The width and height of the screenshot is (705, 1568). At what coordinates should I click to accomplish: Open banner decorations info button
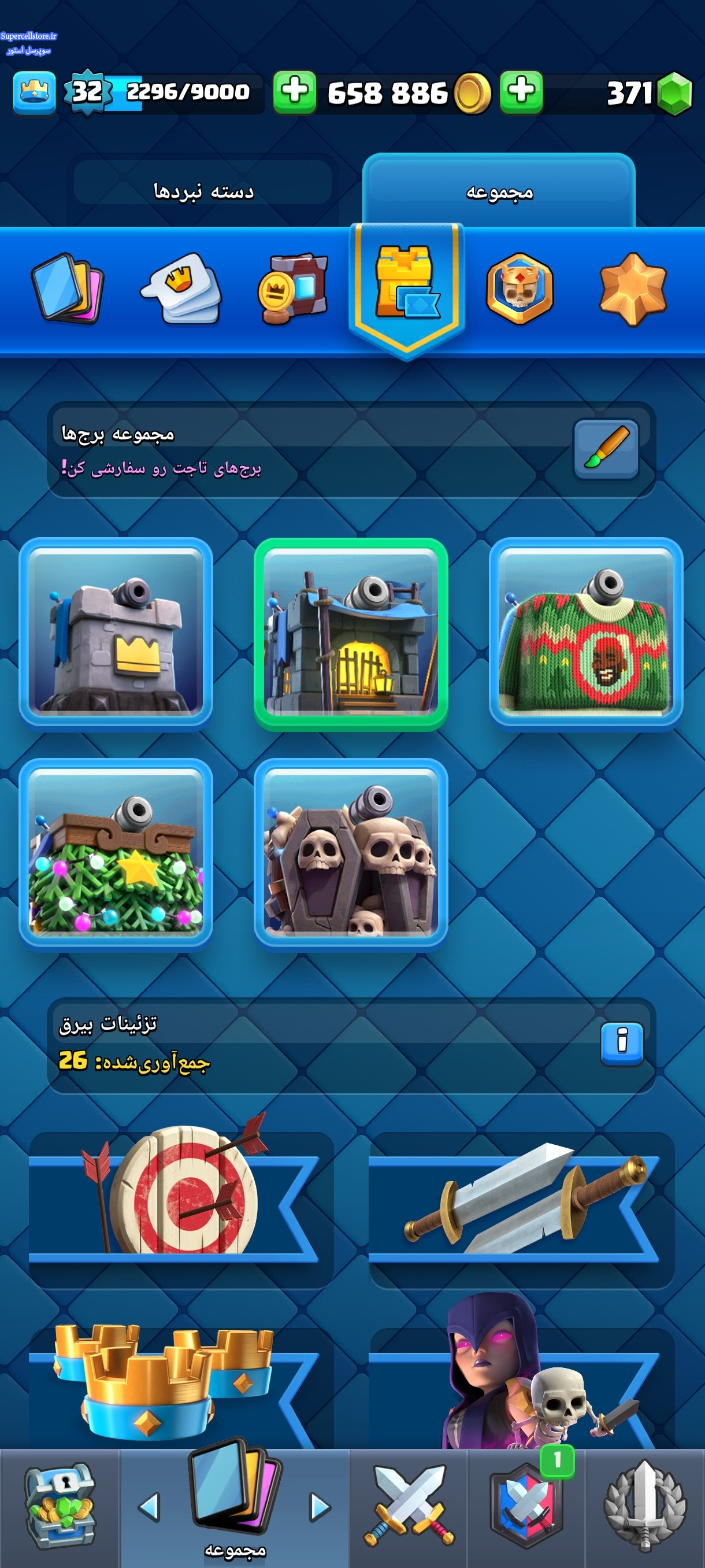coord(622,1043)
